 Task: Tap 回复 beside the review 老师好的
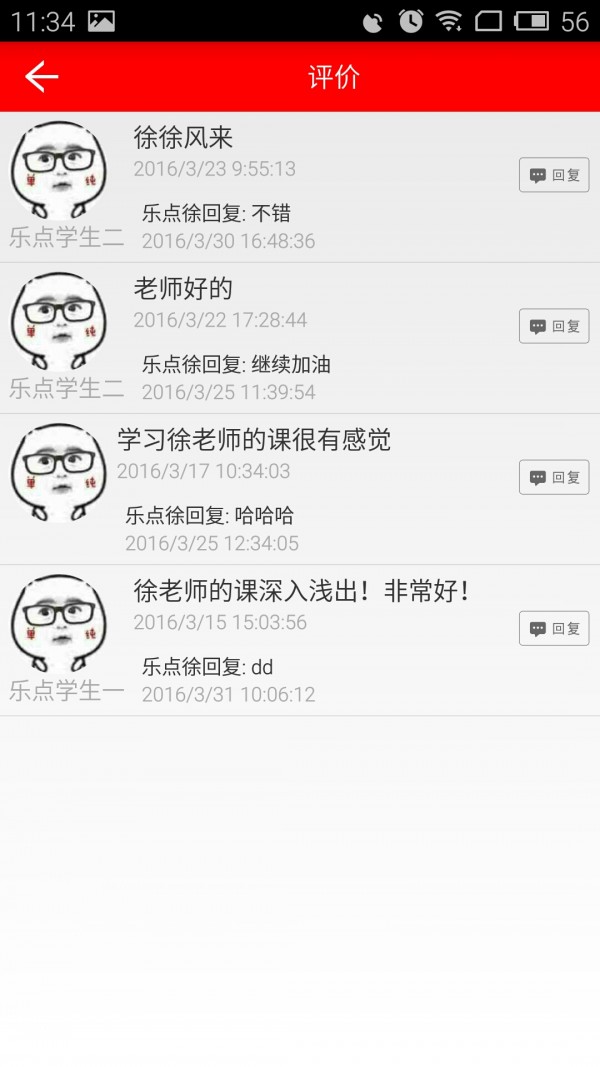click(554, 326)
